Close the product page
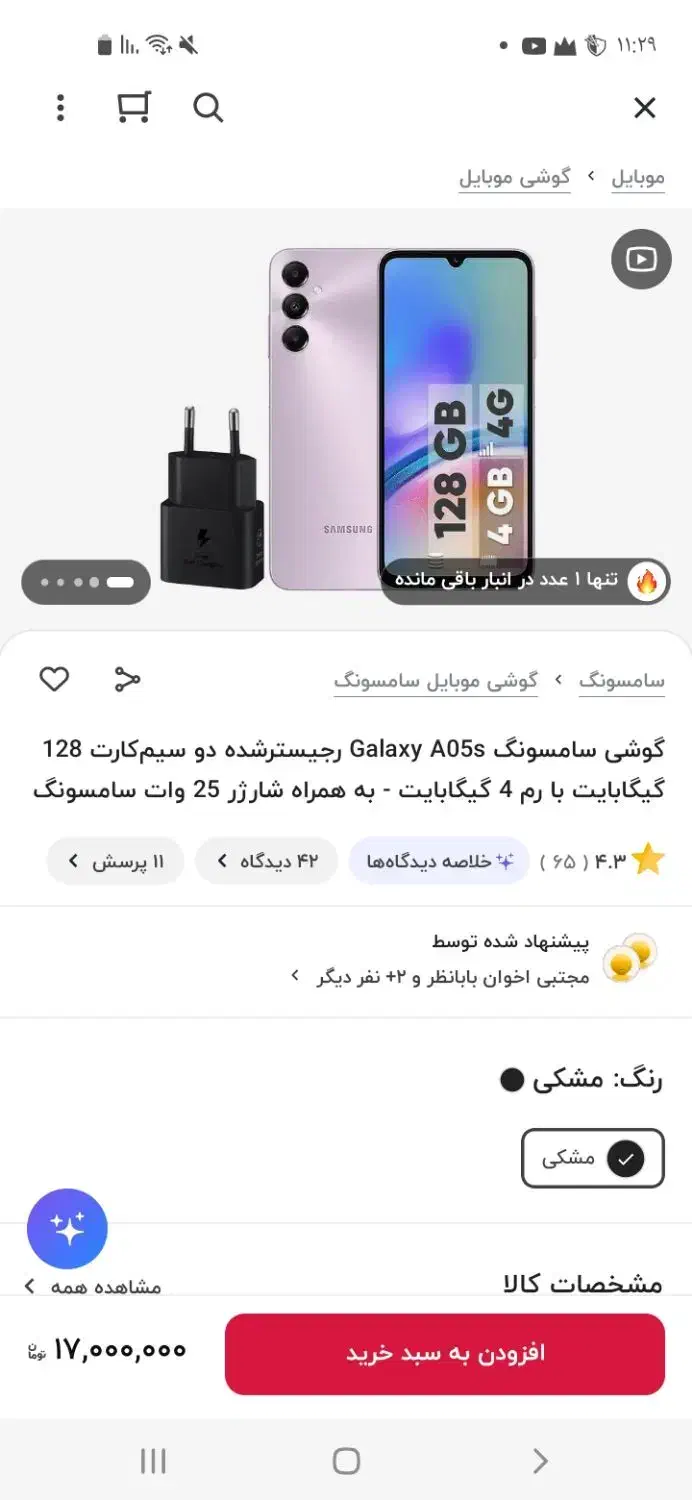This screenshot has height=1500, width=692. tap(645, 108)
